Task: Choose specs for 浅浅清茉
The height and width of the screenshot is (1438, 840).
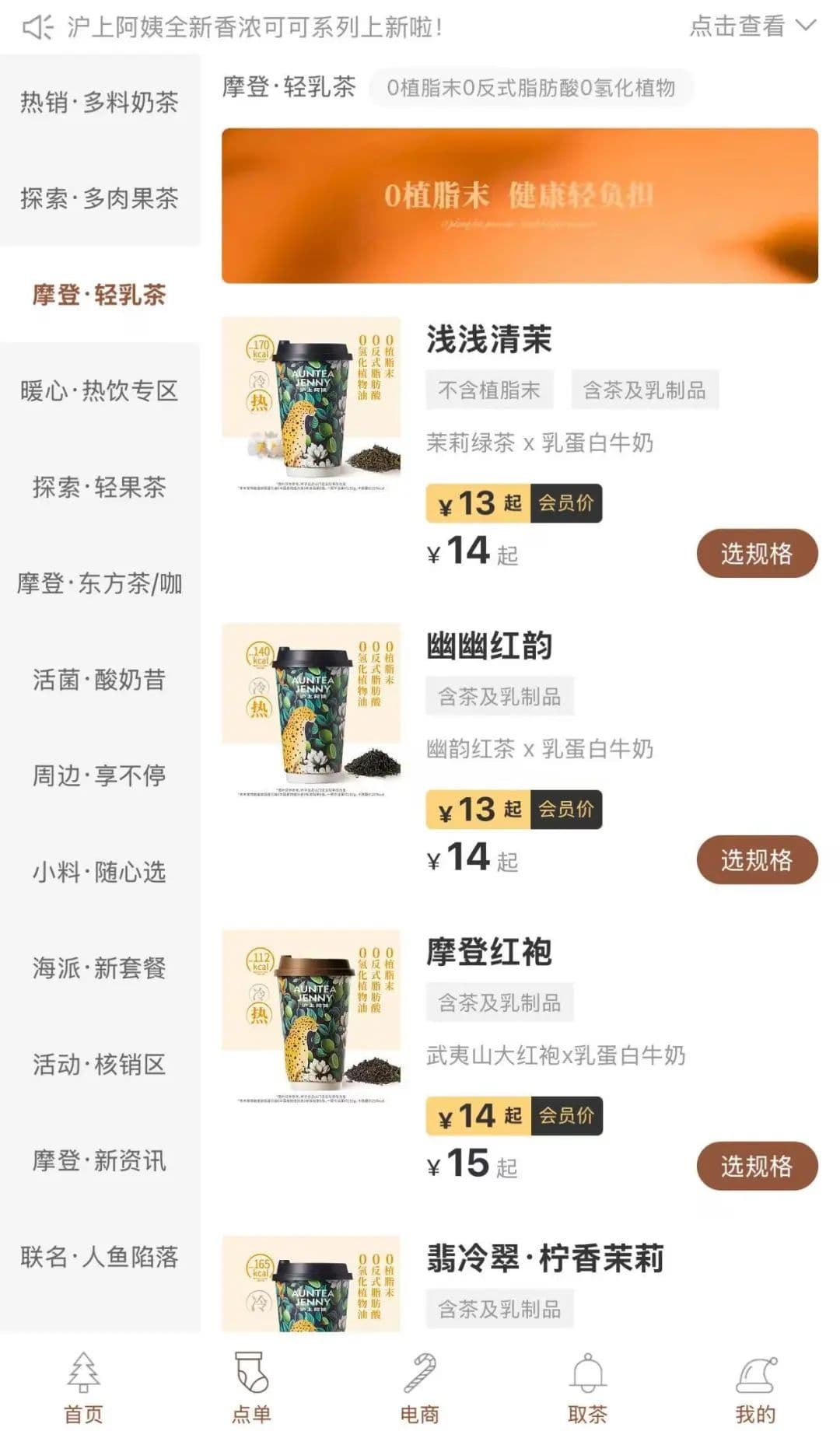Action: pos(756,554)
